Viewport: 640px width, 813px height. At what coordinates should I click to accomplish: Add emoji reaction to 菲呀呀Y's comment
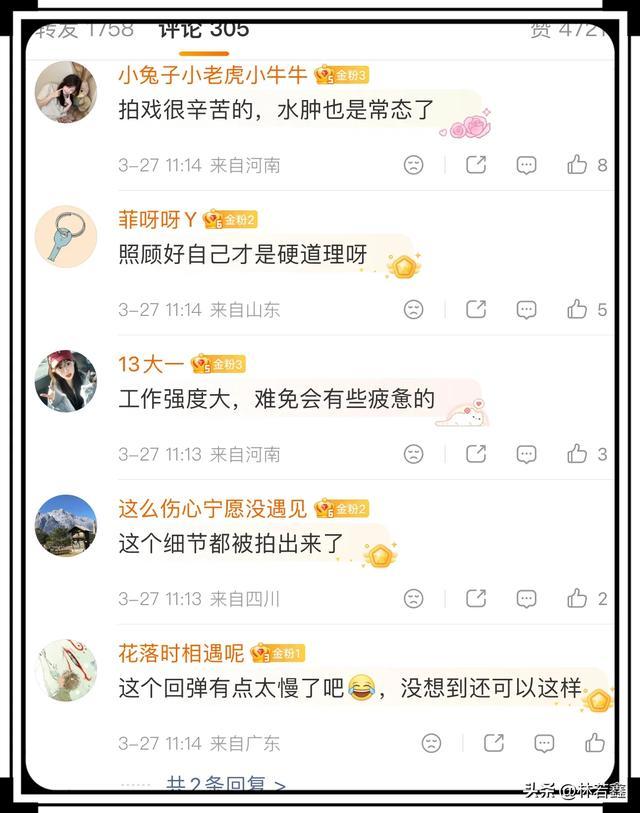[413, 310]
